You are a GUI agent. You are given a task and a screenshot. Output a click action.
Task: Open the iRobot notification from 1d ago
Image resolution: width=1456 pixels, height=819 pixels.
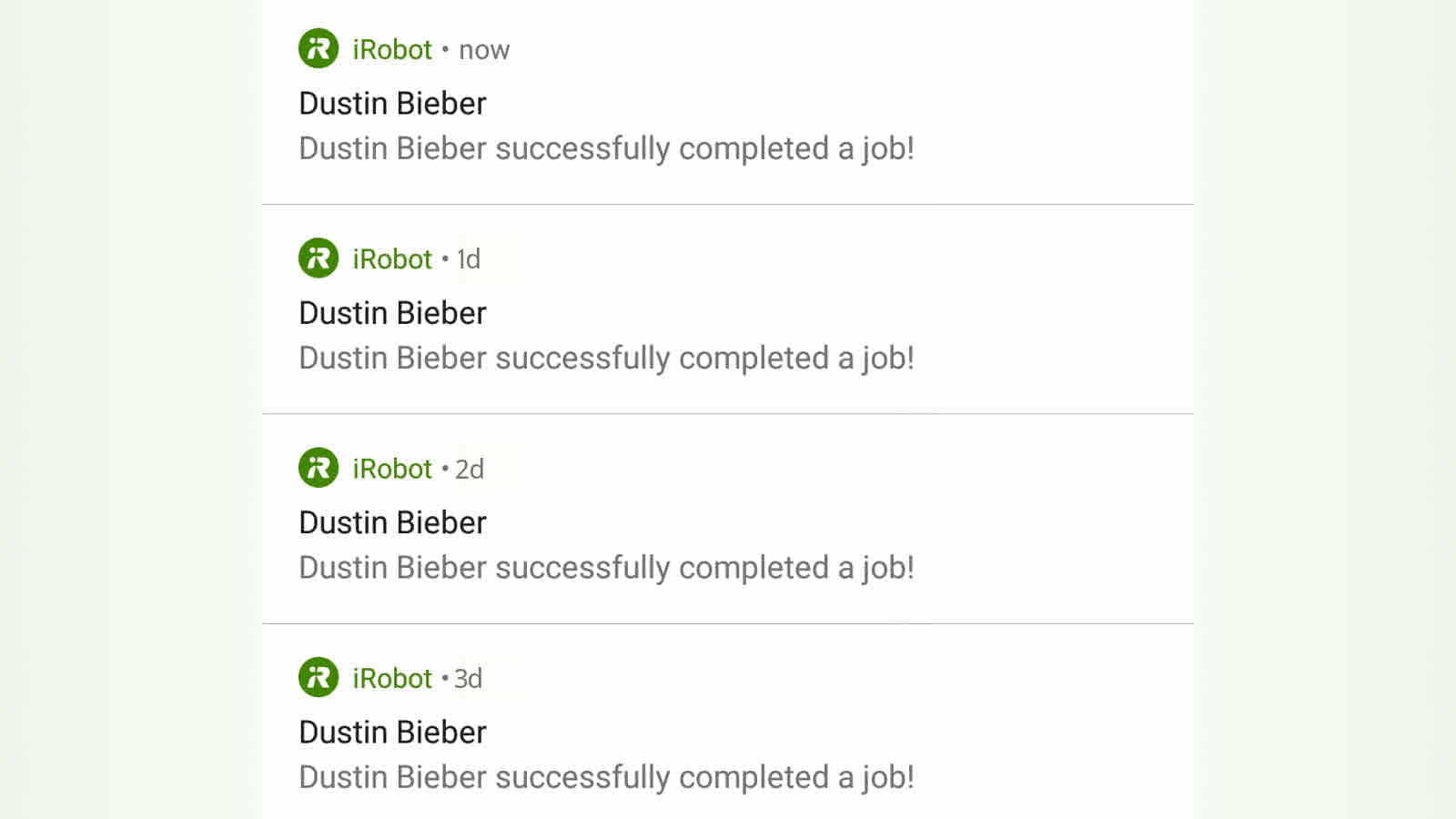pos(606,335)
